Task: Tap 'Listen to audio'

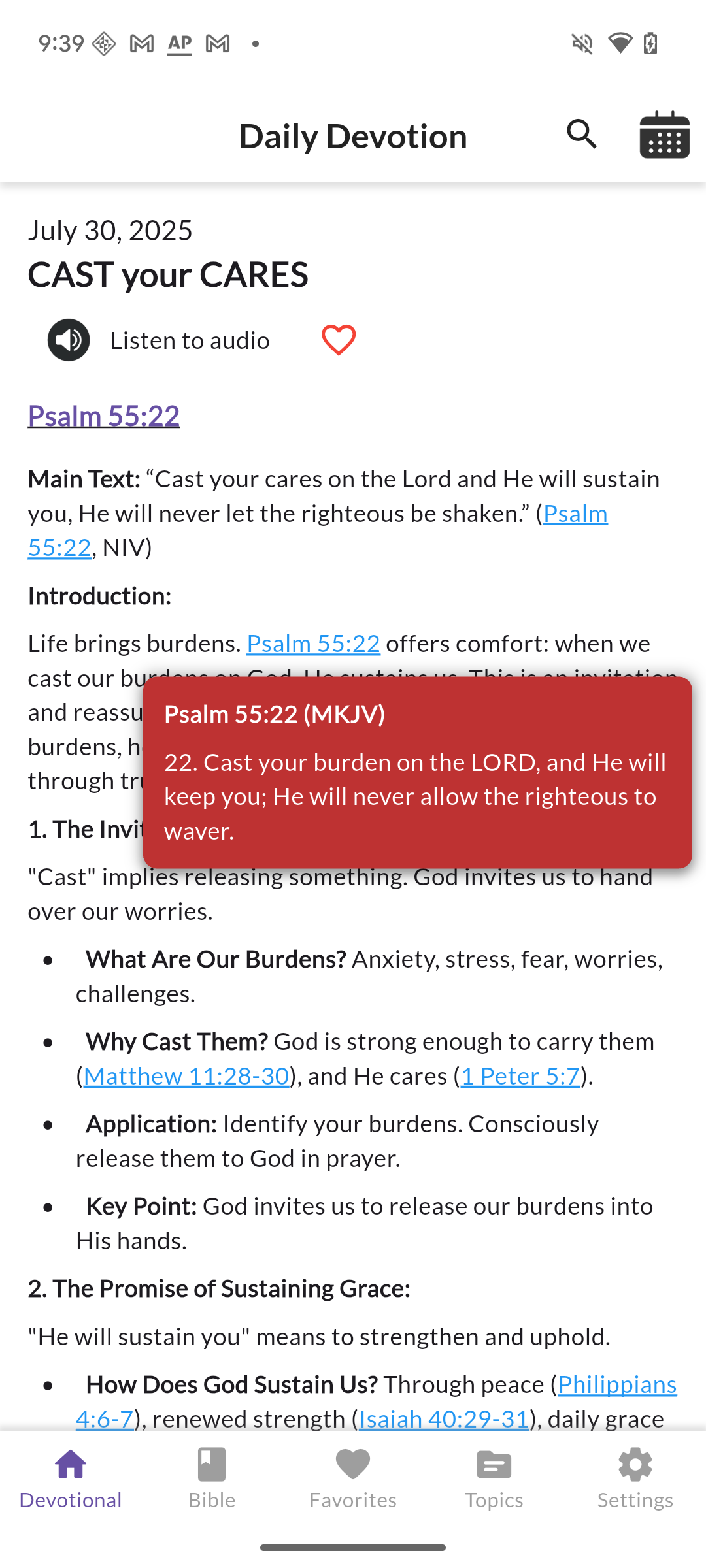Action: point(190,340)
